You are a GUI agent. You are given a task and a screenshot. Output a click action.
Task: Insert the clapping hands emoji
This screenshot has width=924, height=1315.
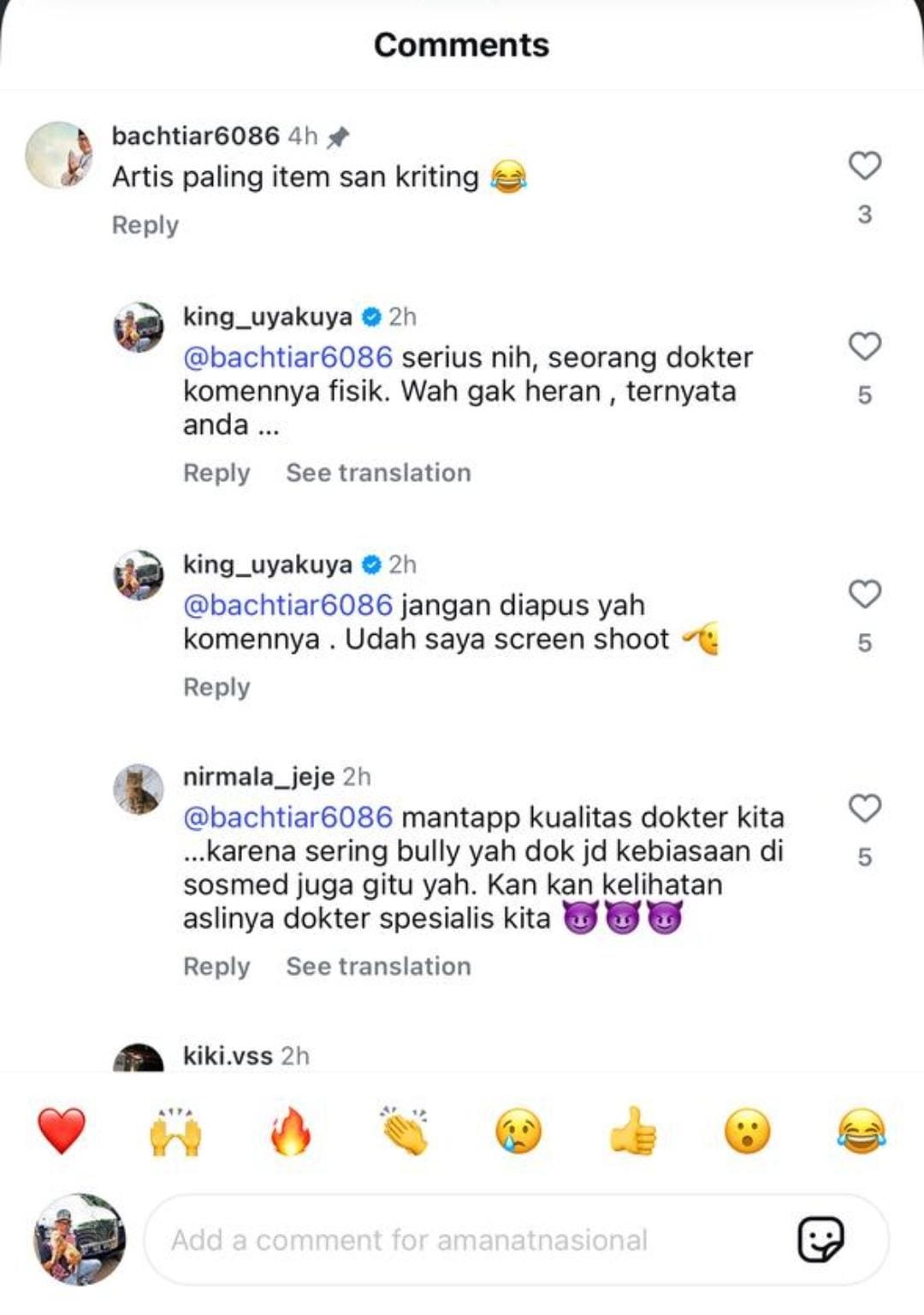click(405, 1131)
